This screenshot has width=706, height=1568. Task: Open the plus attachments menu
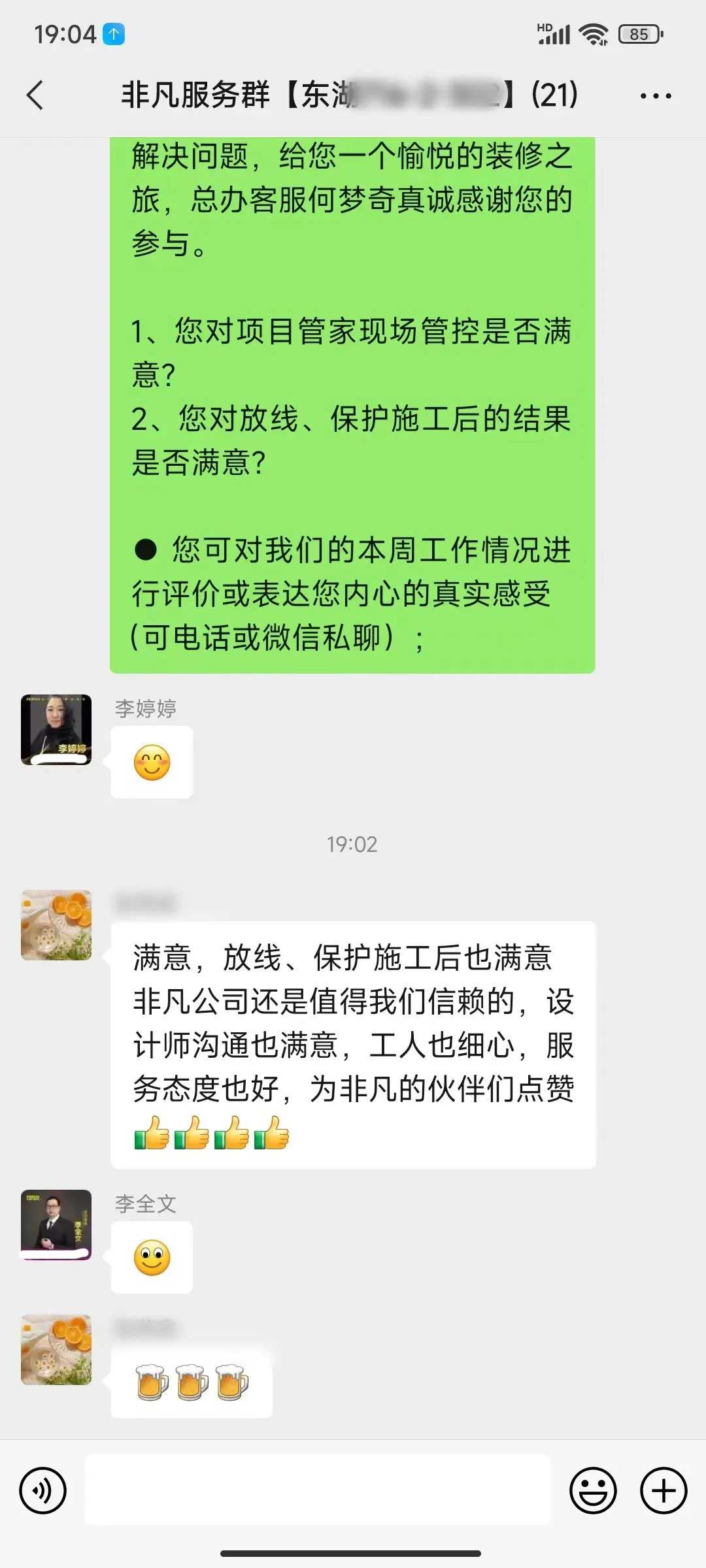point(664,1490)
